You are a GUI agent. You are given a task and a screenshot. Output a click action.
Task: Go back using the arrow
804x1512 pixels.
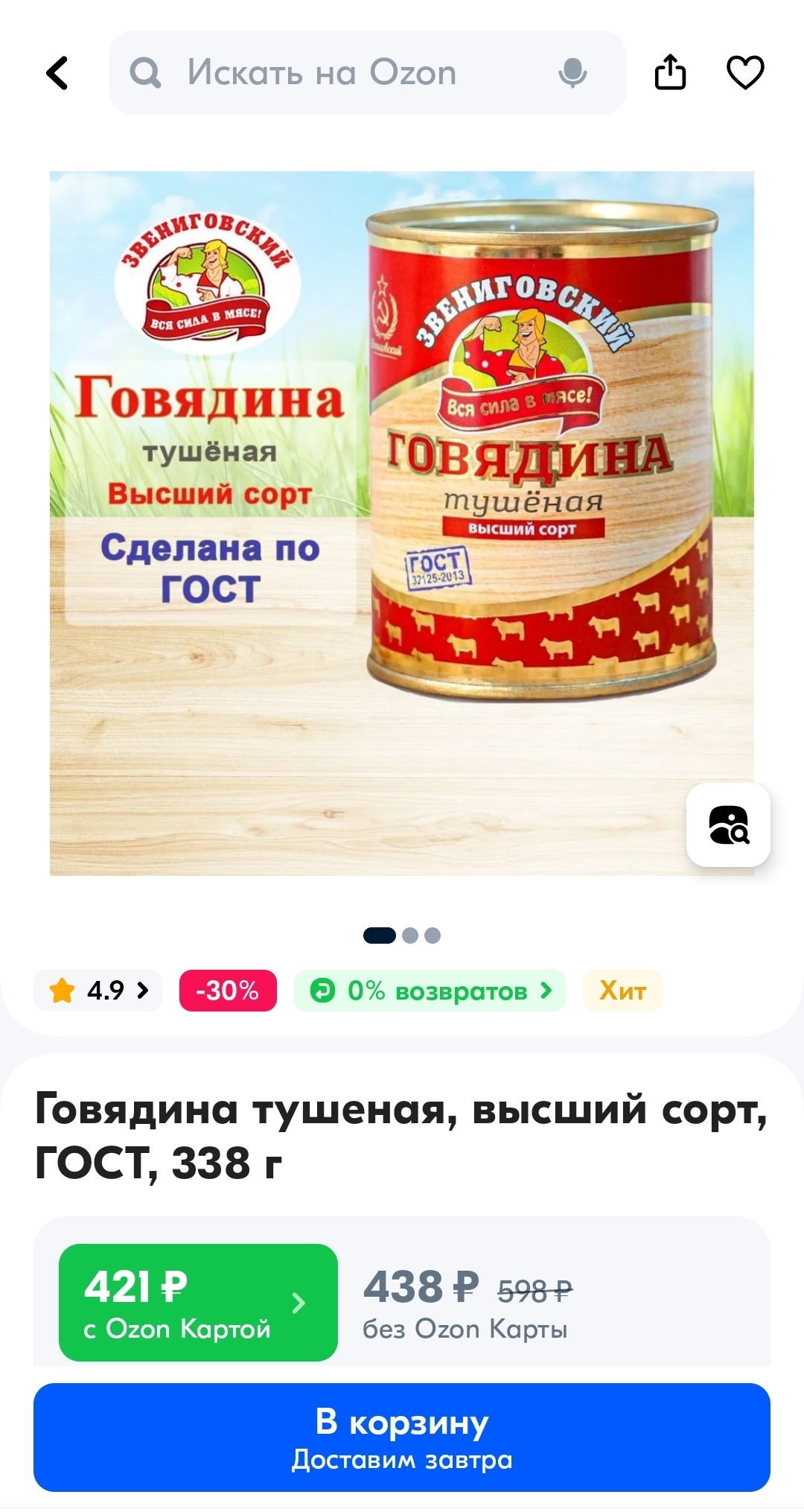[57, 73]
